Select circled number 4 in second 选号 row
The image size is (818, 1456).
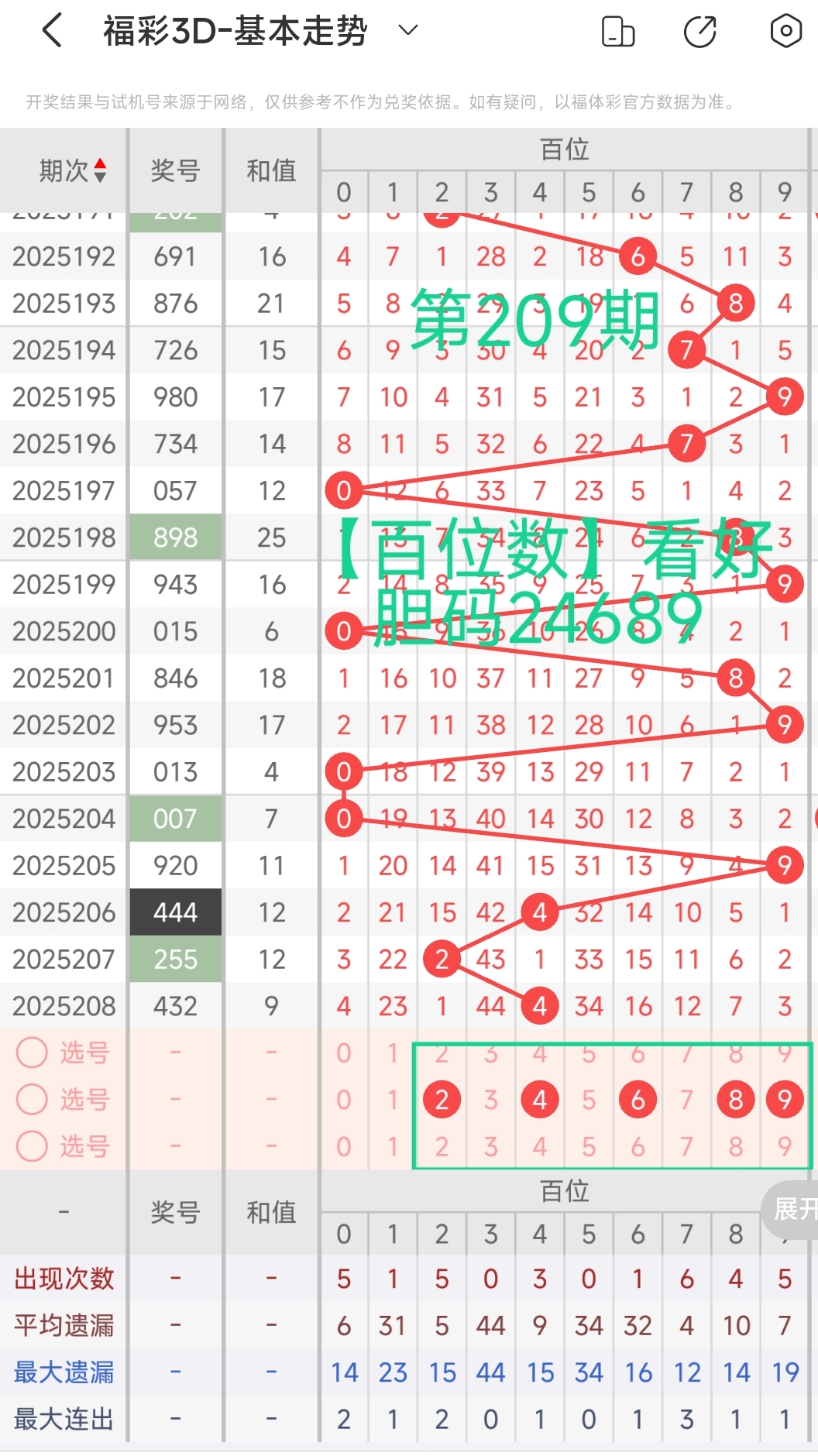[540, 1099]
